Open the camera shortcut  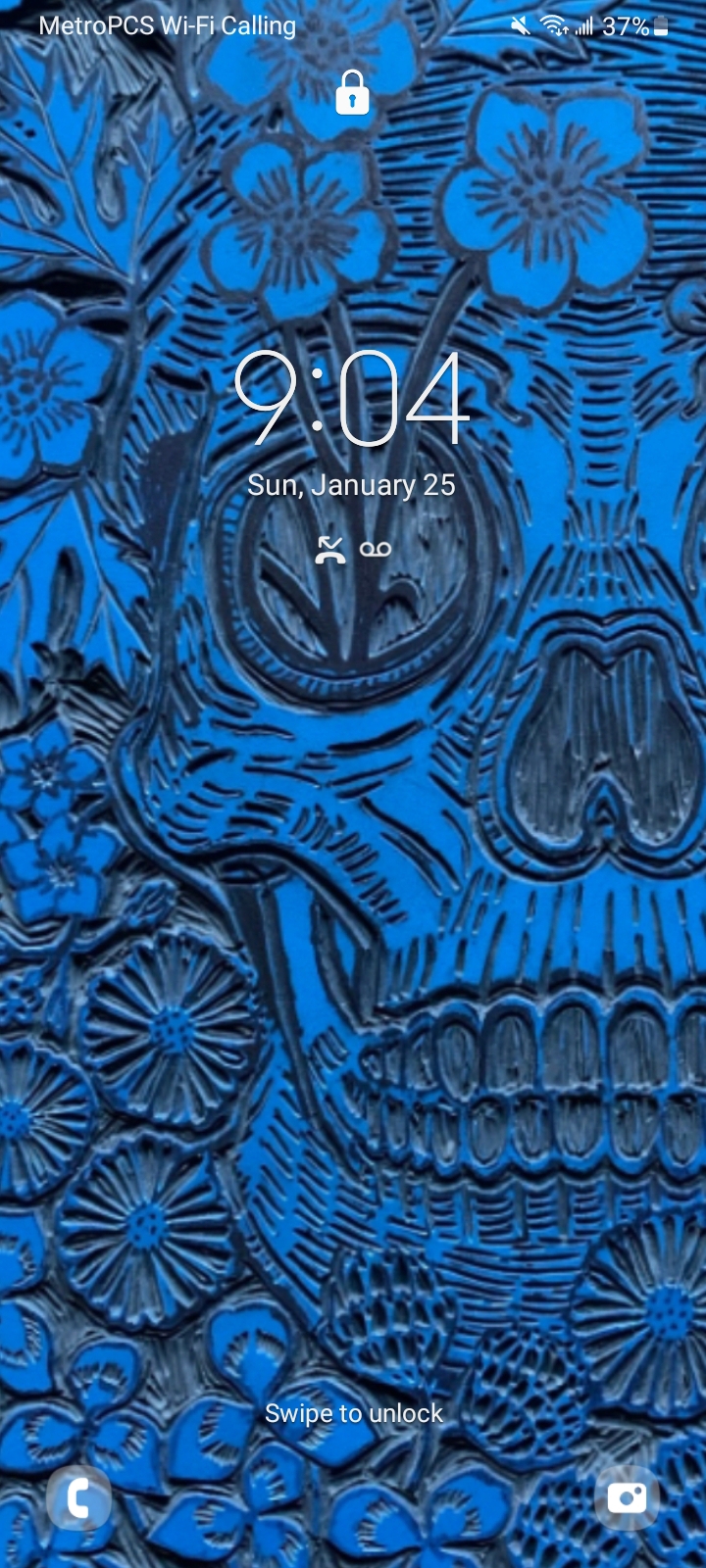[627, 1498]
